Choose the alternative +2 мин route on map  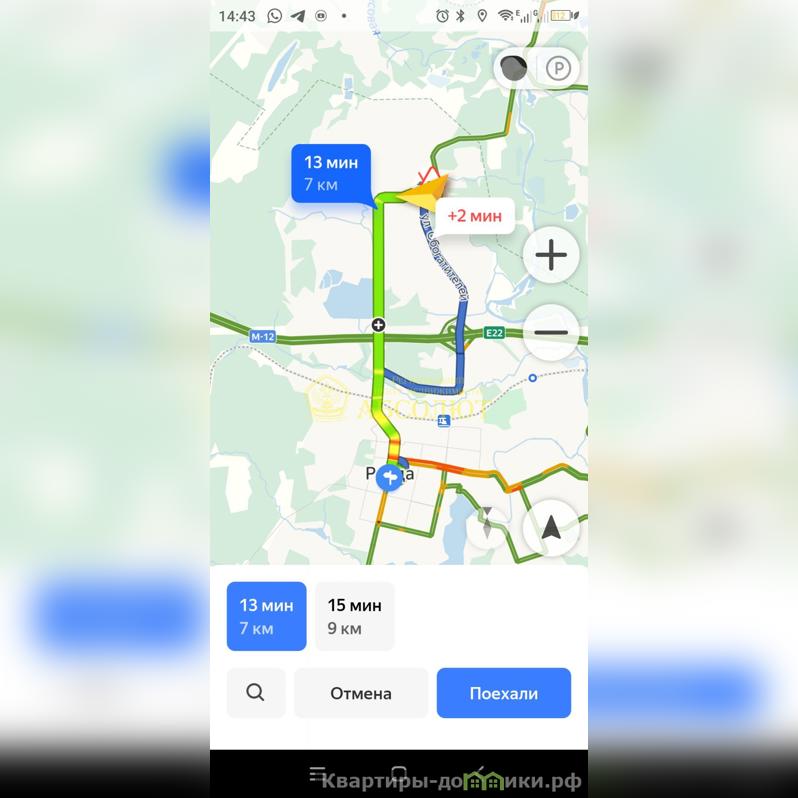[474, 215]
